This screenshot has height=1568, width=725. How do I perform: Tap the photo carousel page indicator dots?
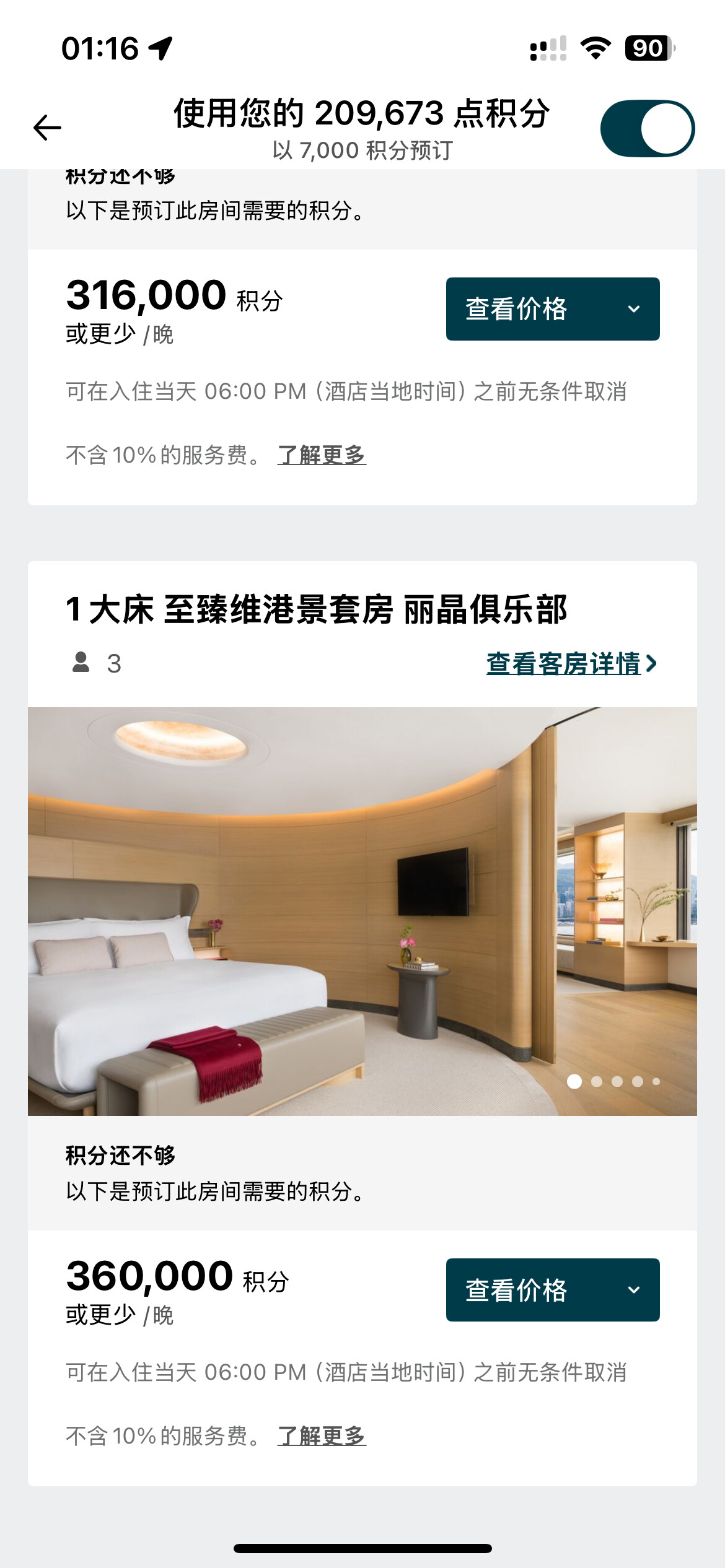pos(613,1081)
